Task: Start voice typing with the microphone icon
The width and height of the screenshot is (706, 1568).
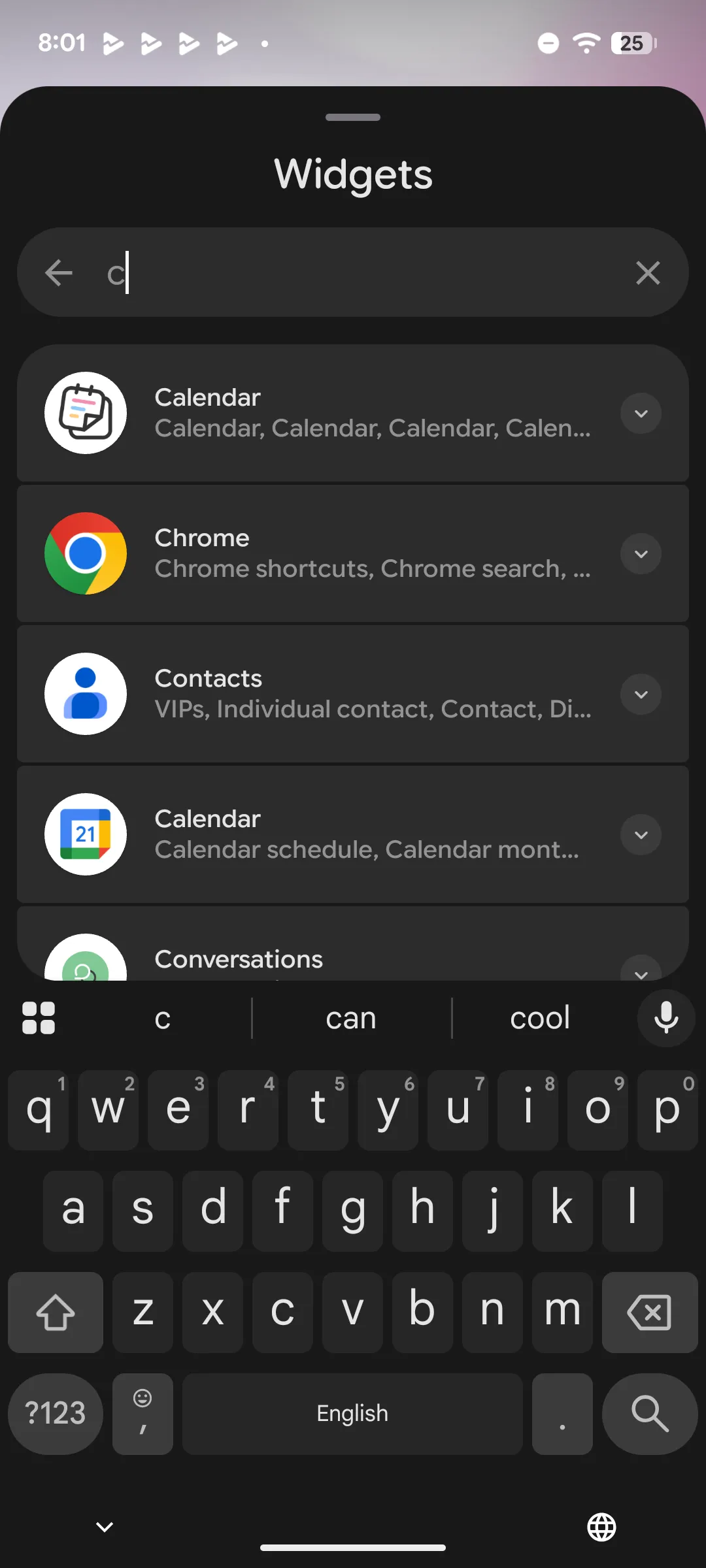Action: point(665,1018)
